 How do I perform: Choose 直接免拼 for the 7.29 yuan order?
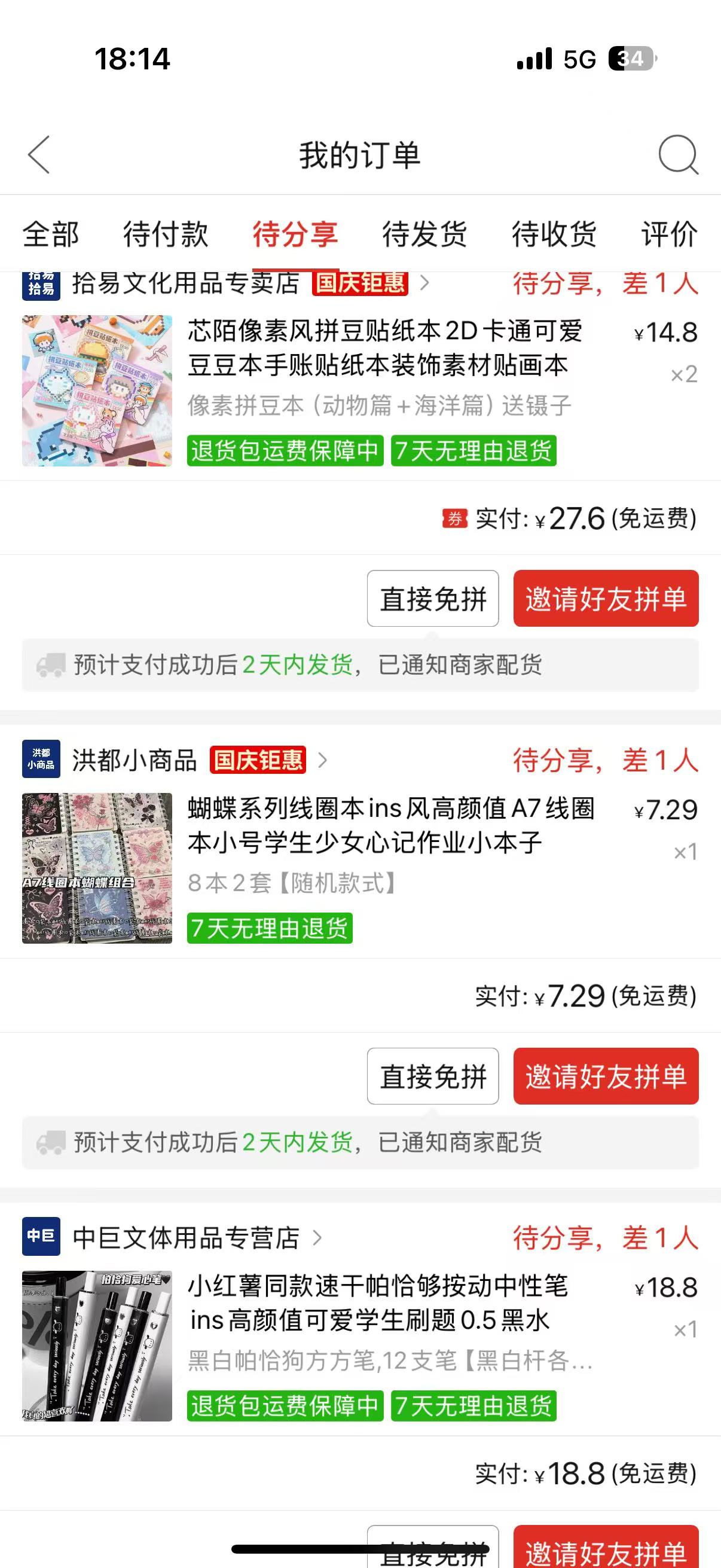tap(433, 1076)
